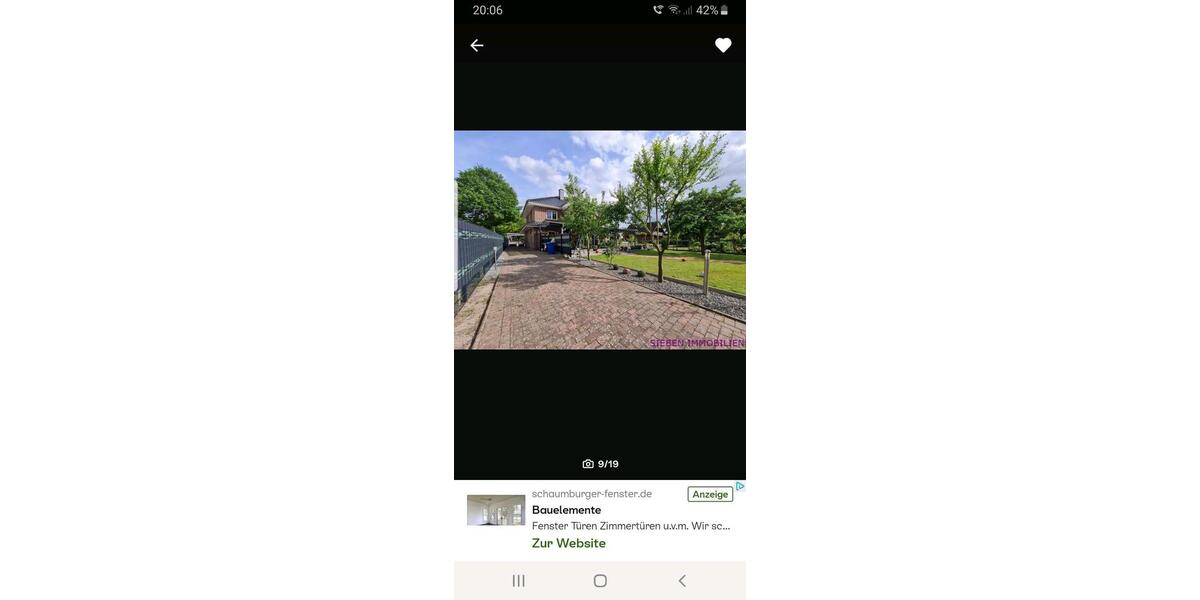Toggle the heart favorite icon
This screenshot has width=1200, height=600.
723,45
